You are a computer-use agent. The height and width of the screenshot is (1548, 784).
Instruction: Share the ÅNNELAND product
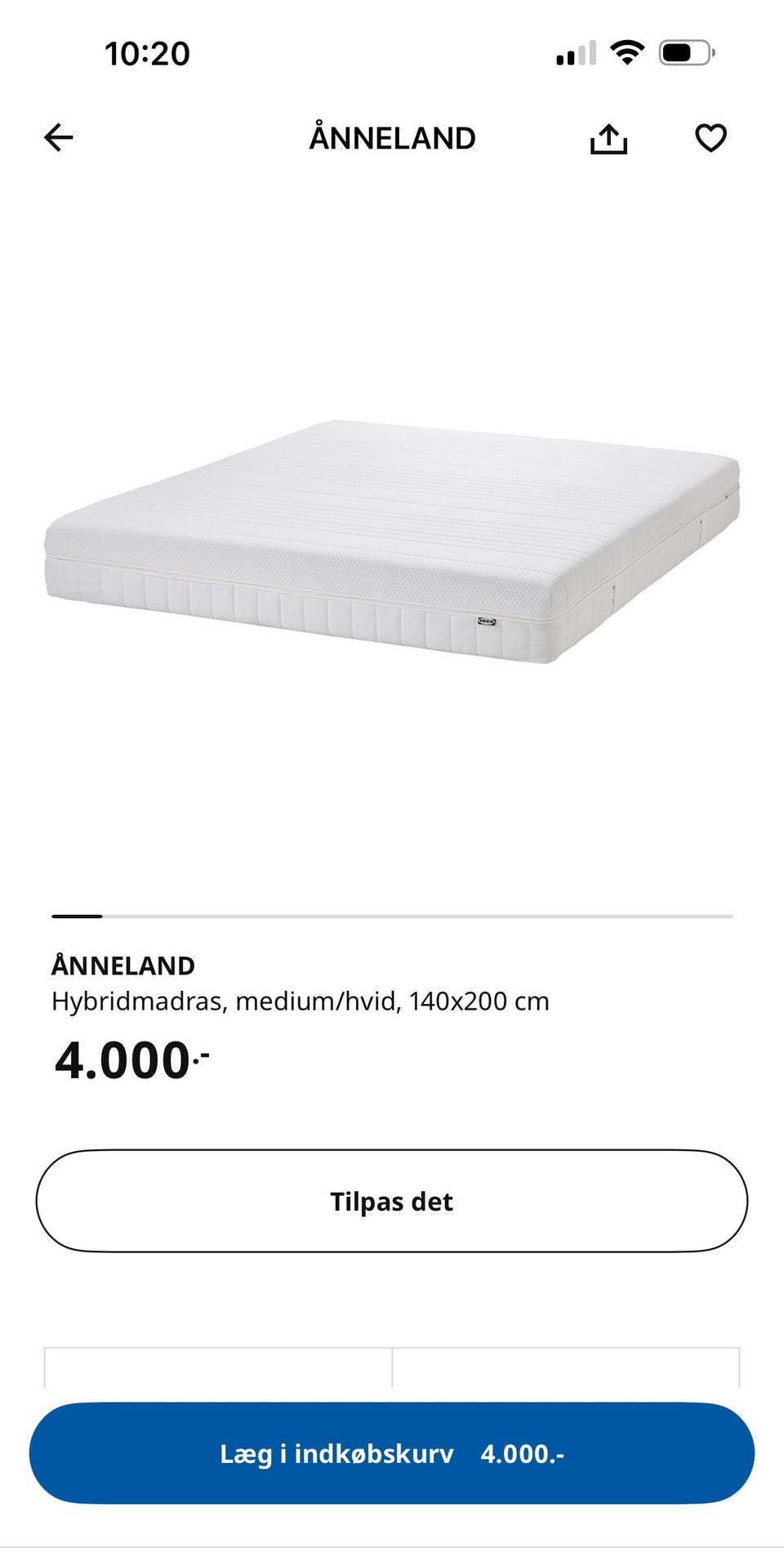point(608,139)
